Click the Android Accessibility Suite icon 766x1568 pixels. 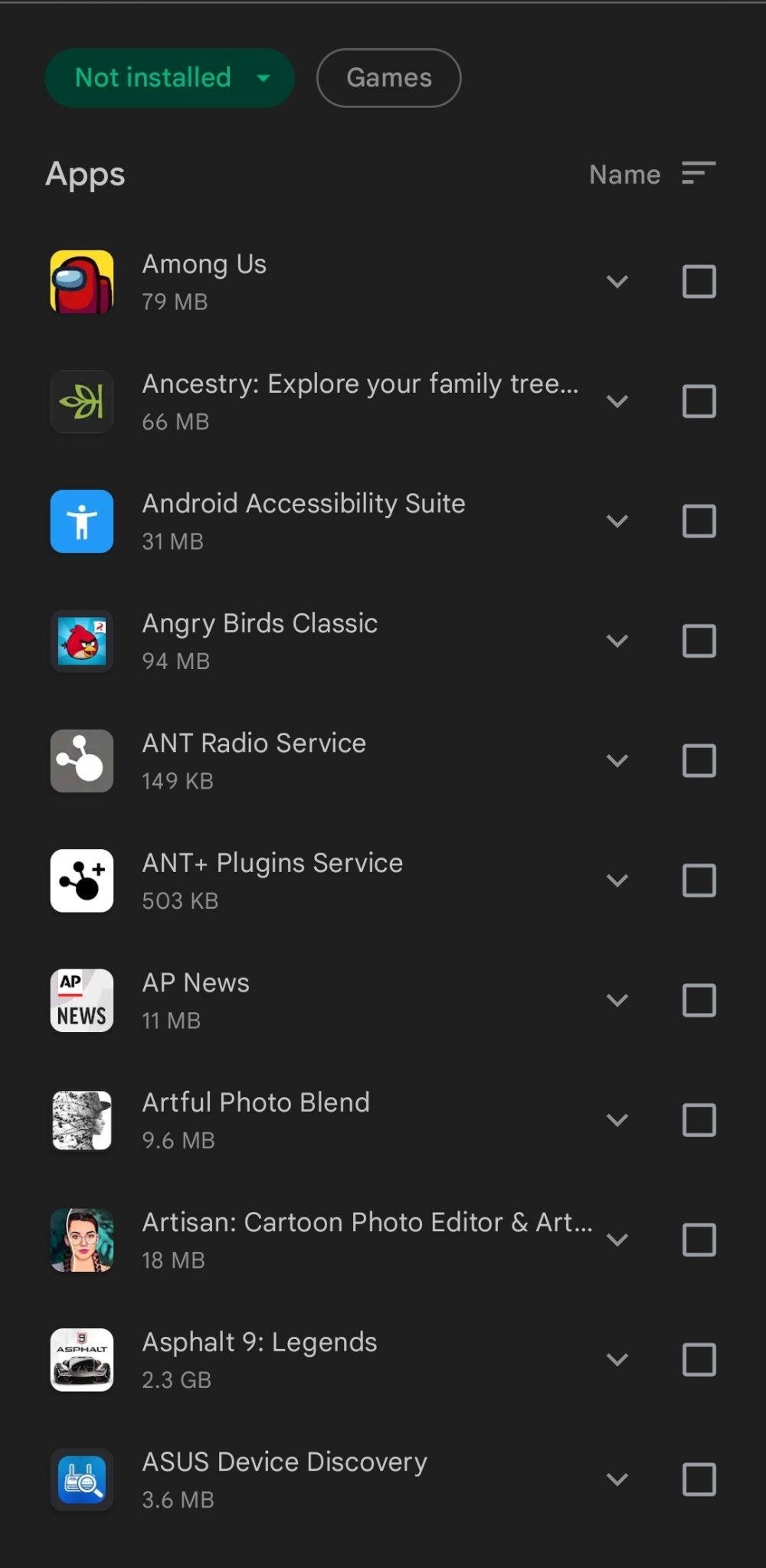[81, 521]
